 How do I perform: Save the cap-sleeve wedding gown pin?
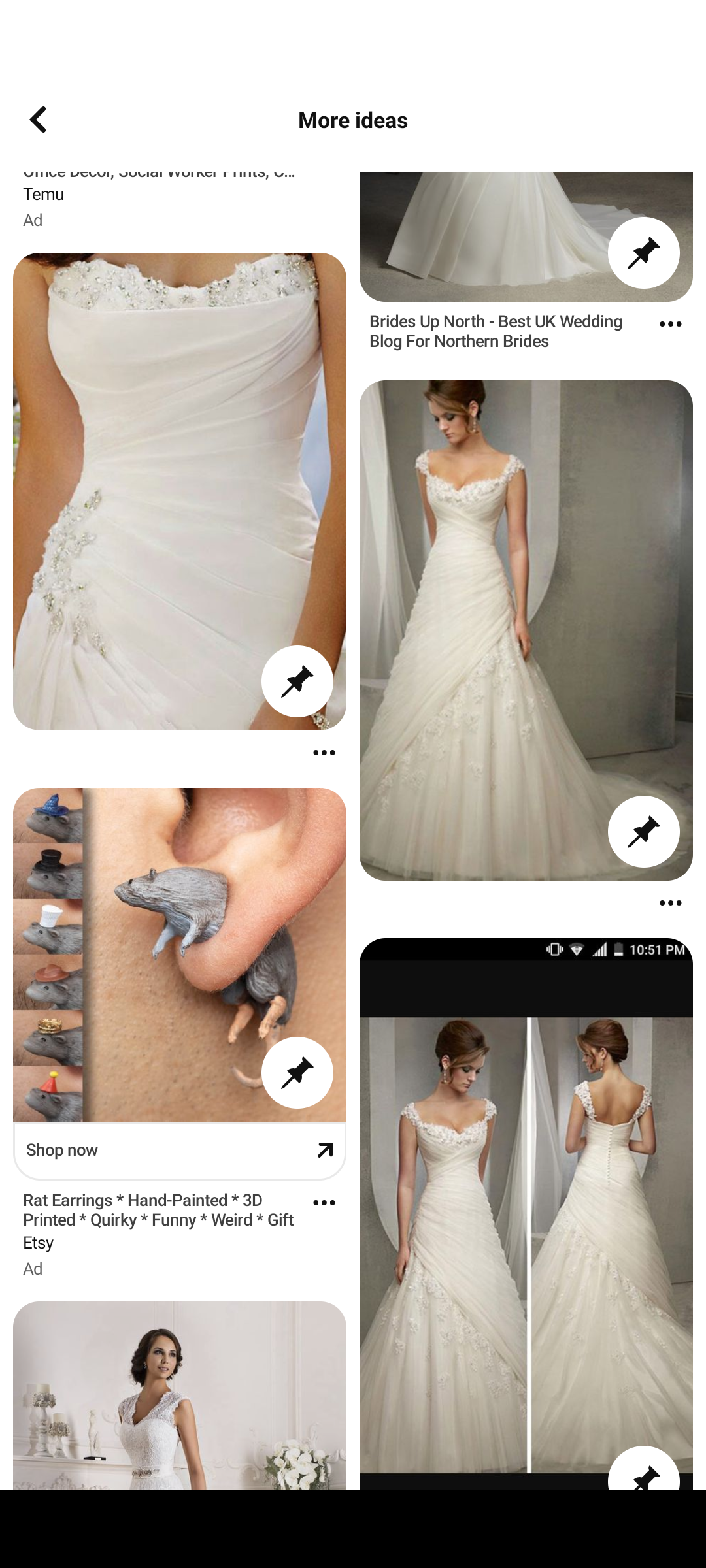(x=643, y=832)
